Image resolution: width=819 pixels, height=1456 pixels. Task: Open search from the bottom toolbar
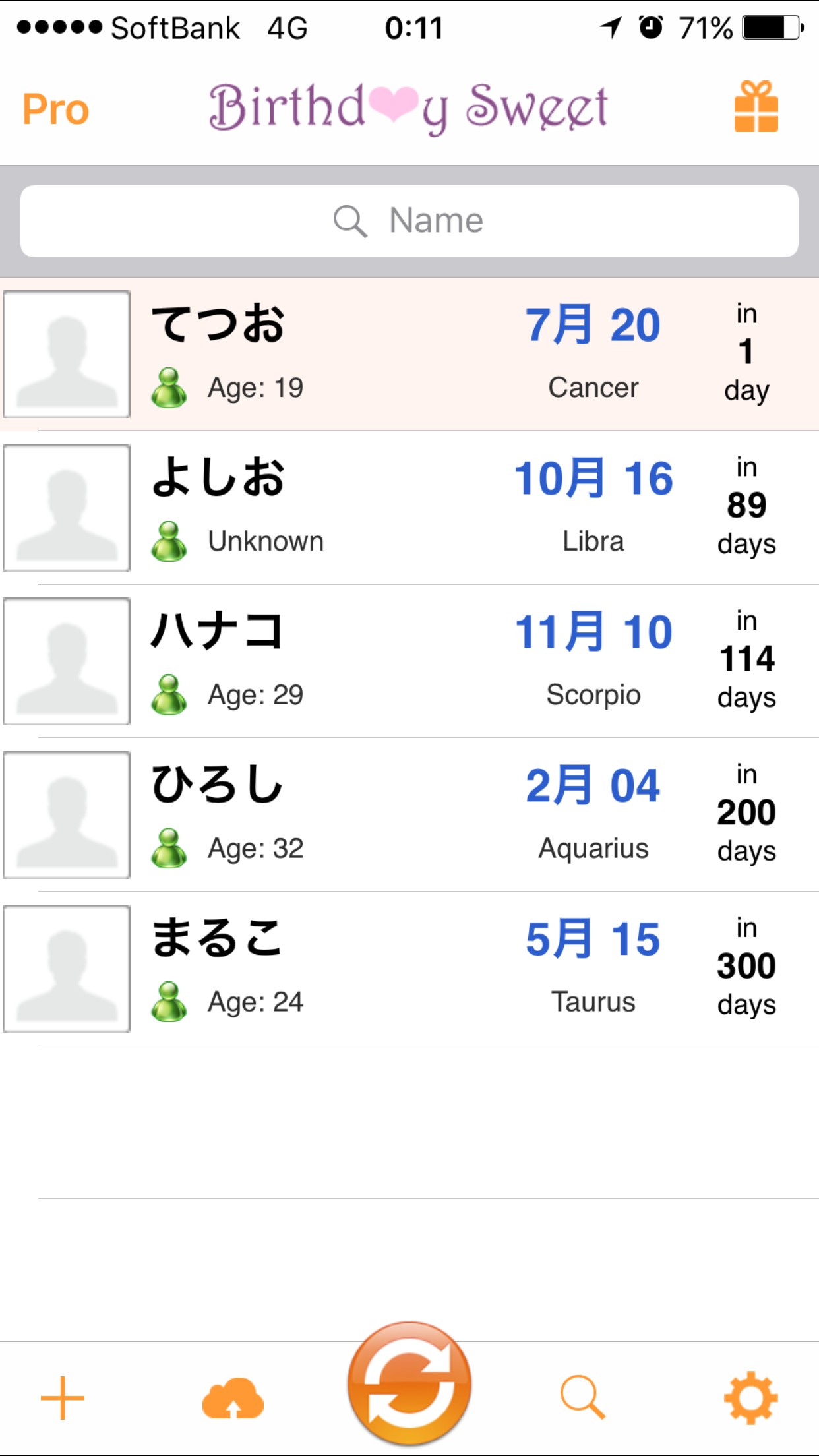click(x=582, y=1397)
